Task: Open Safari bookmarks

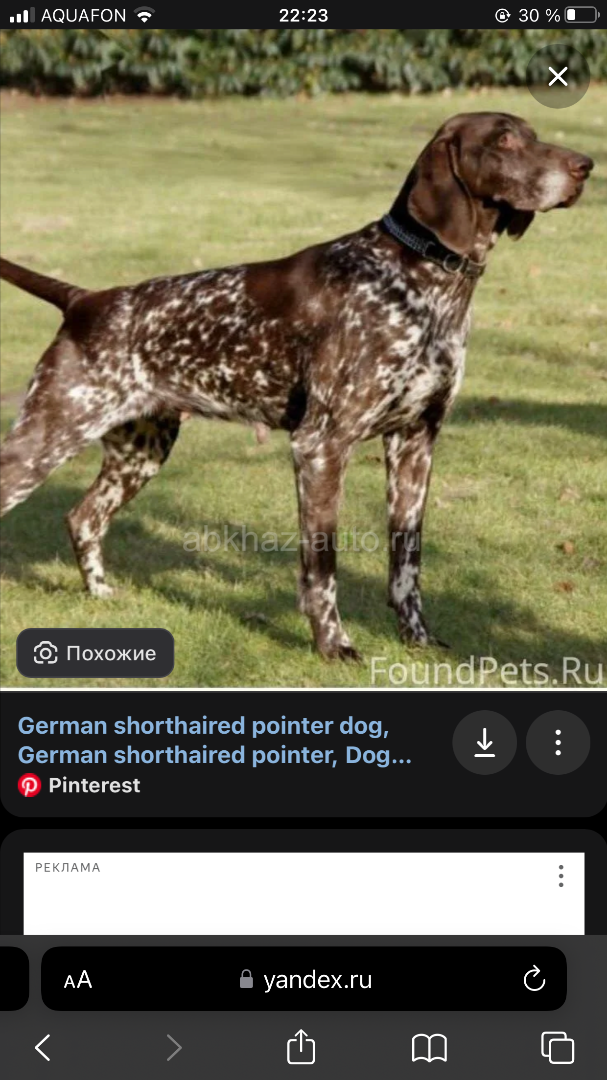Action: 429,1047
